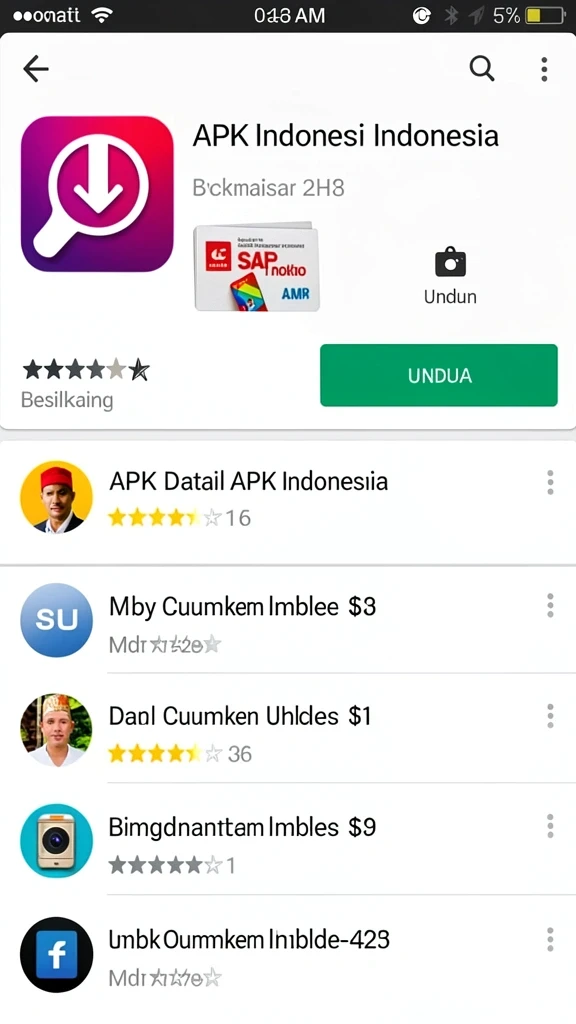This screenshot has height=1024, width=576.
Task: View Bimgdnanttam Imbles app details
Action: click(288, 841)
